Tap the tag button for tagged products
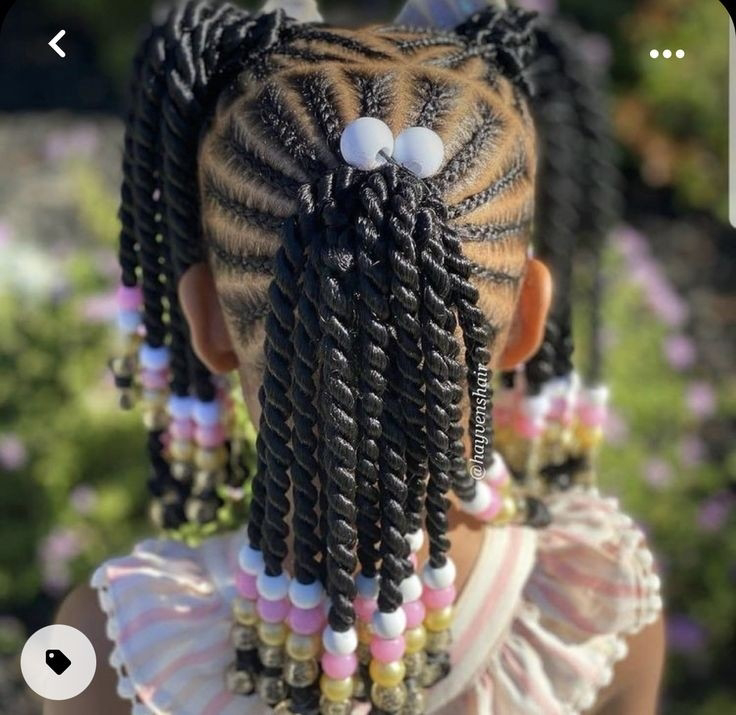Viewport: 736px width, 715px height. (x=58, y=662)
